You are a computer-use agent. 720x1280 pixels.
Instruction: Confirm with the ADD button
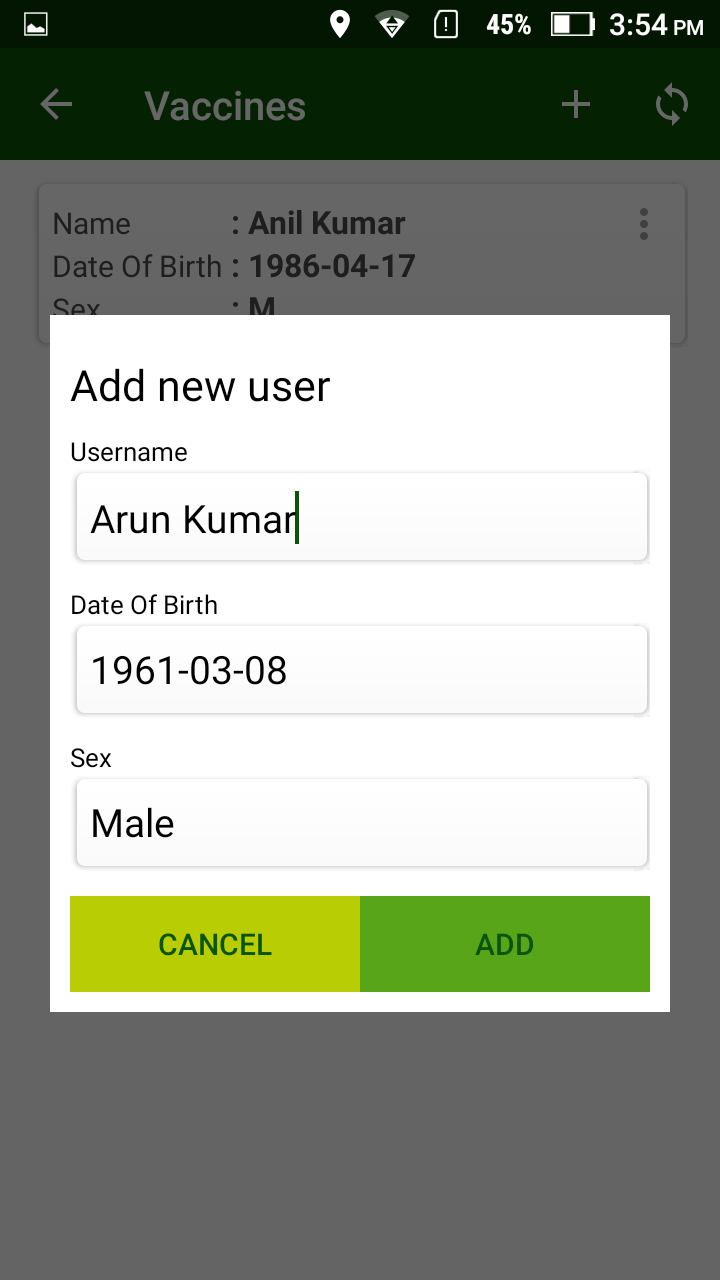(505, 944)
